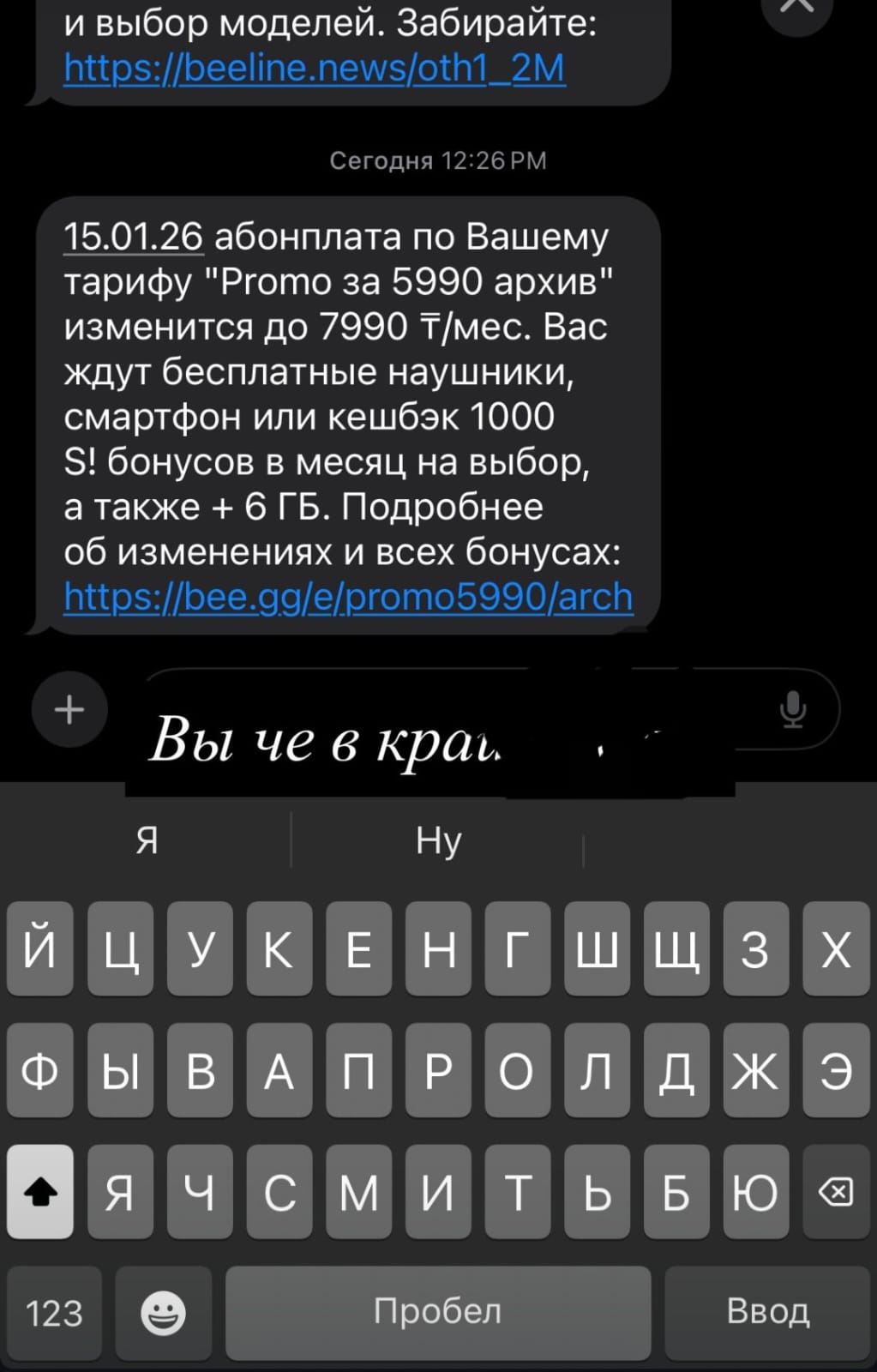Open the bee.gg/e/promo5990/arch link
This screenshot has height=1372, width=877.
(348, 597)
